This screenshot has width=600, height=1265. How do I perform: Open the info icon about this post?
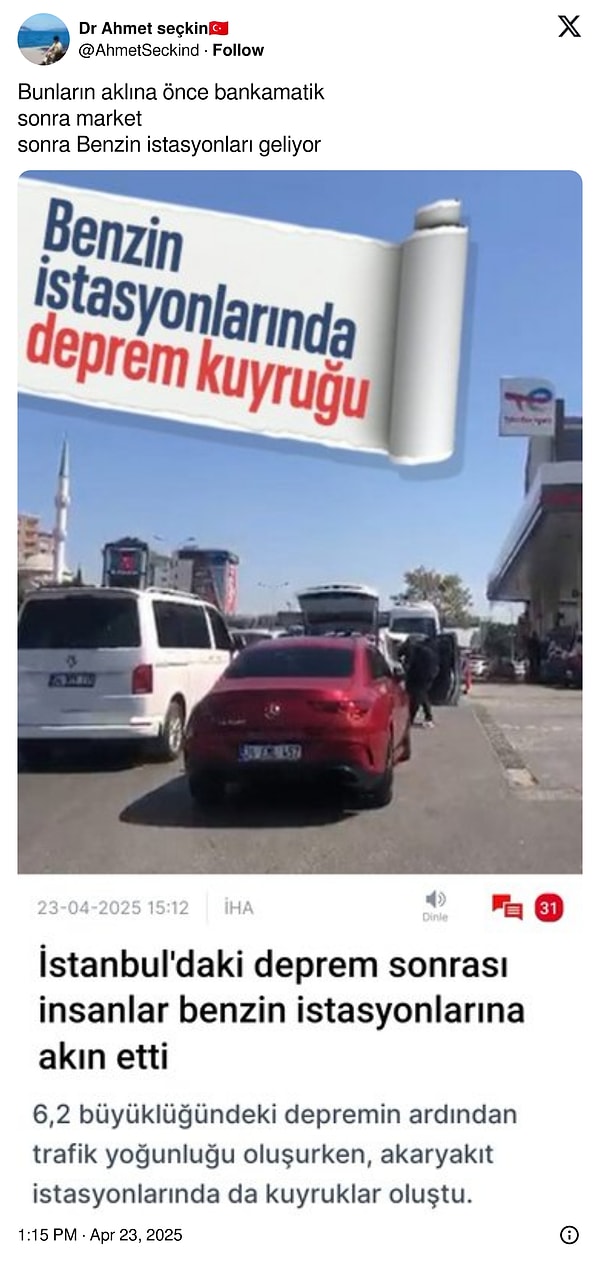tap(569, 1235)
